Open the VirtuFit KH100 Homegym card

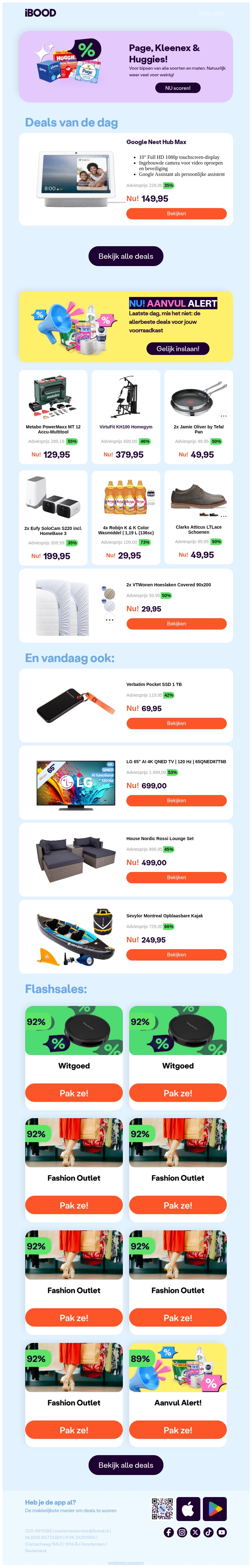pyautogui.click(x=126, y=418)
